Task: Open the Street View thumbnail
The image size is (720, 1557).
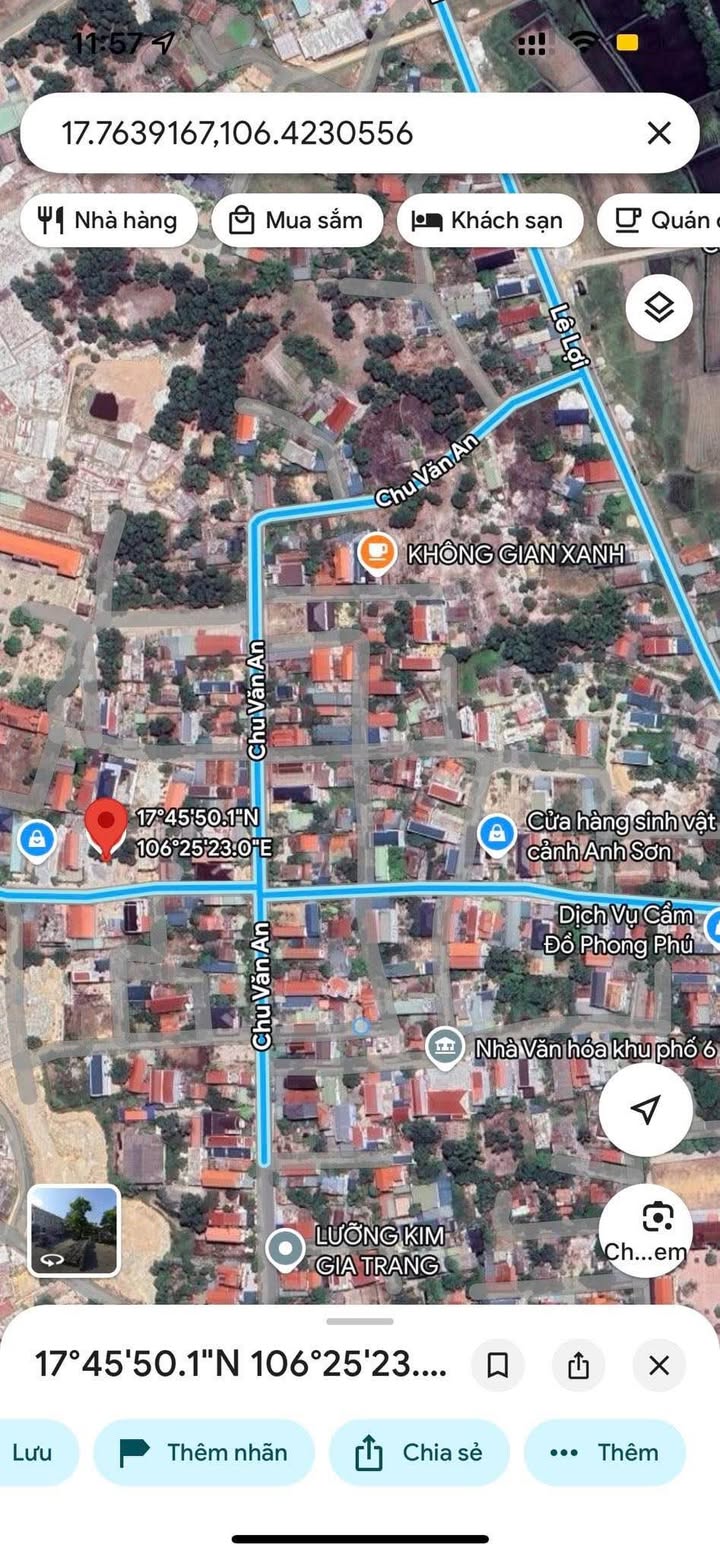Action: (x=74, y=1230)
